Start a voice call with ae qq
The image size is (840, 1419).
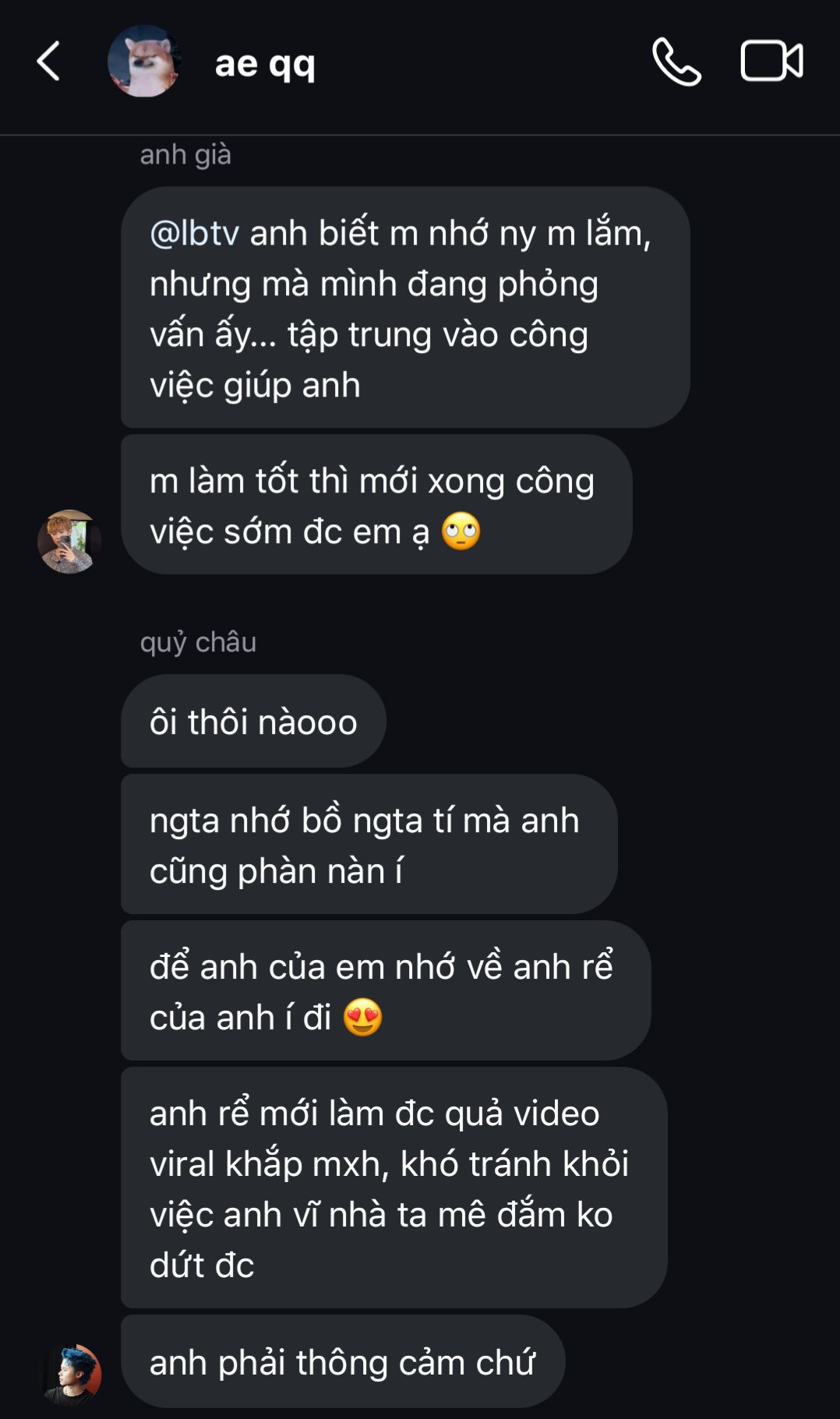(x=676, y=62)
